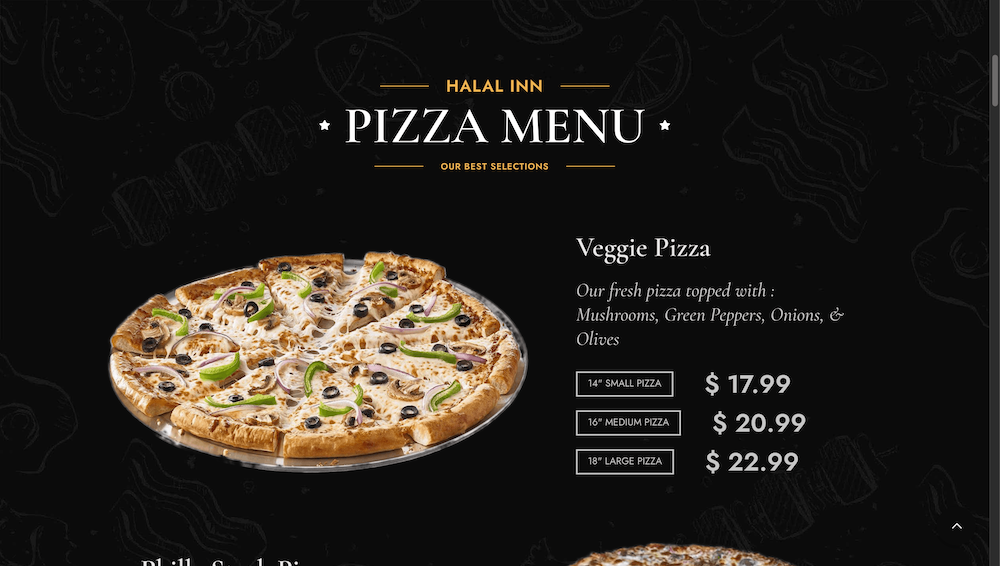Choose the 16" Medium Pizza option
This screenshot has height=566, width=1000.
(628, 423)
